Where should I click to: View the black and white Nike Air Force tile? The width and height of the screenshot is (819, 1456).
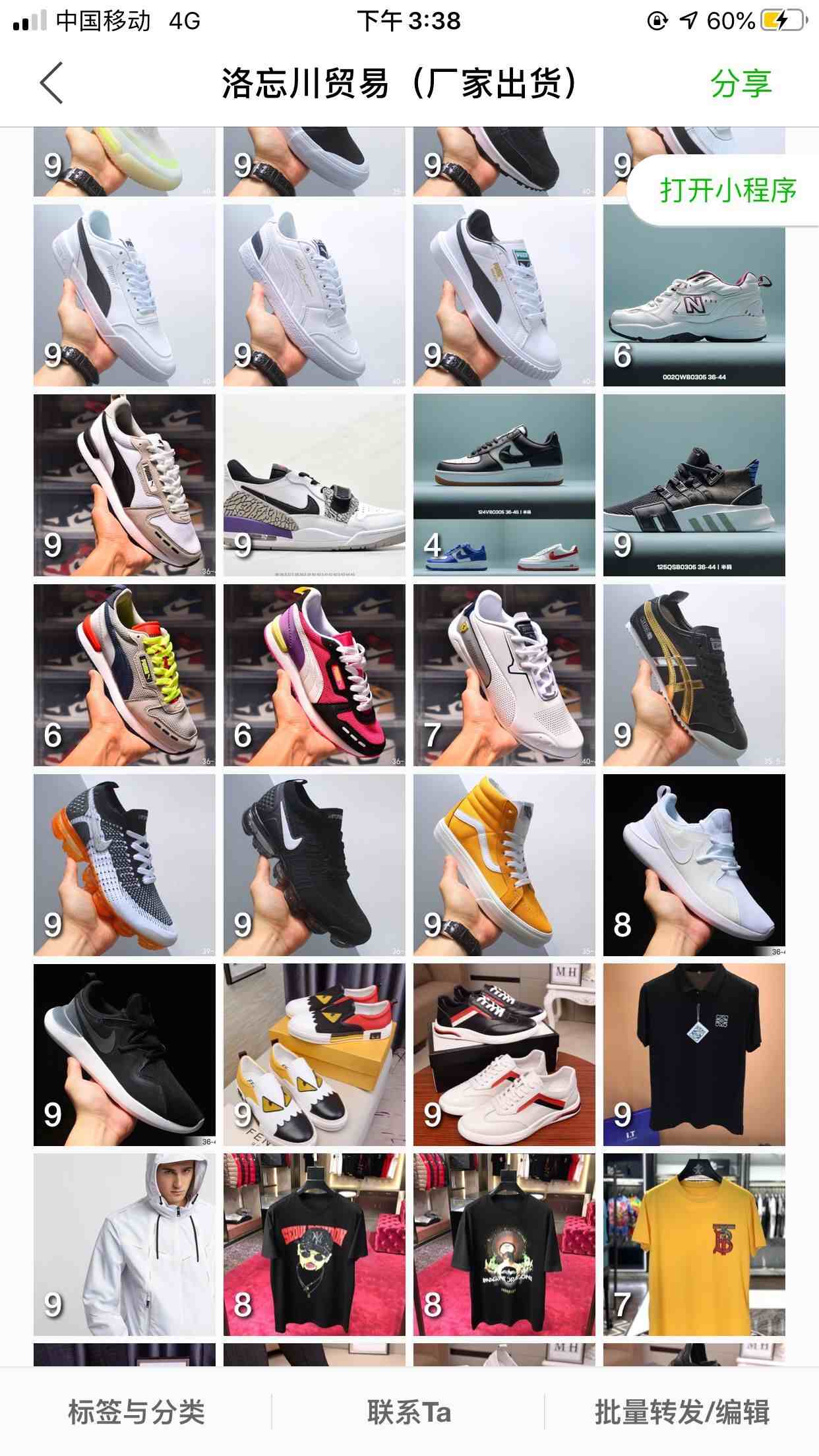click(x=504, y=485)
